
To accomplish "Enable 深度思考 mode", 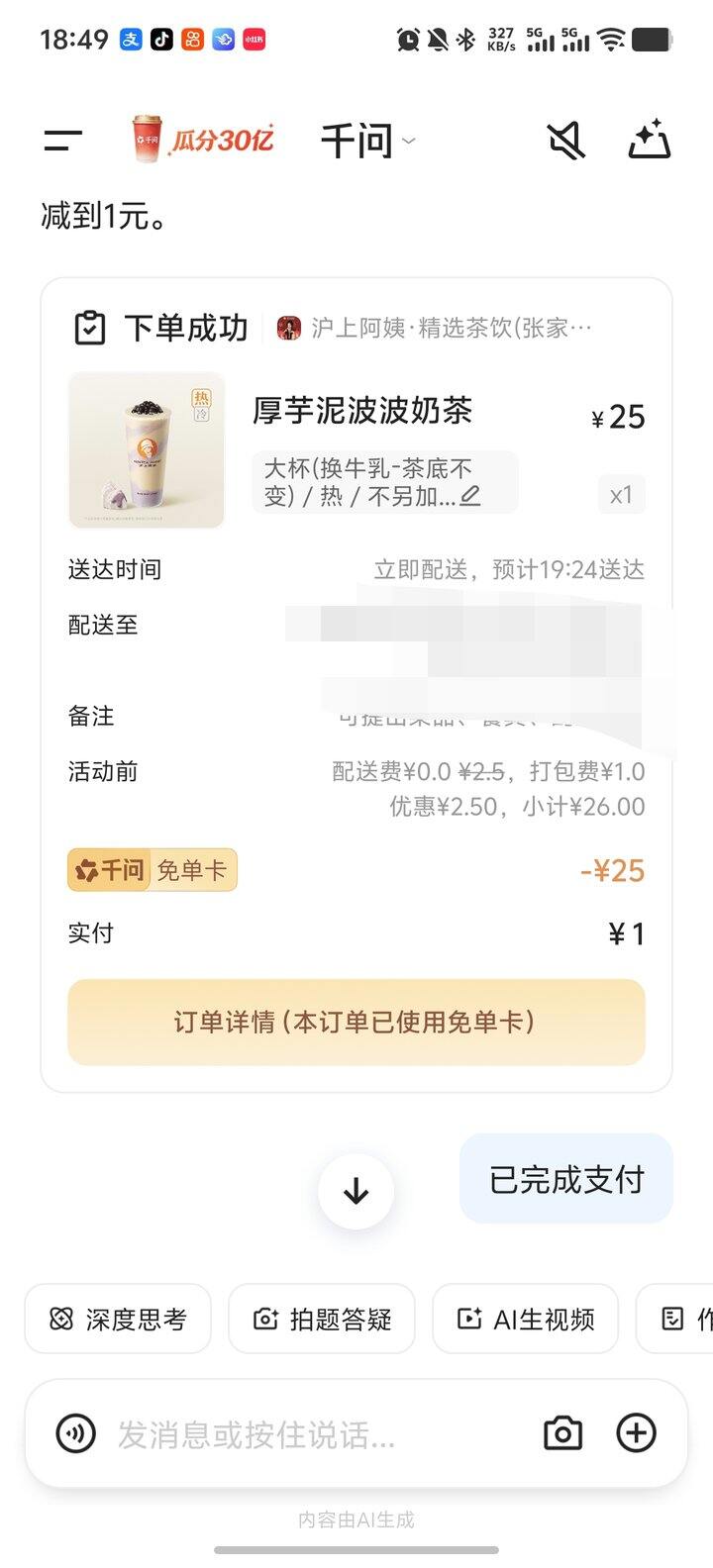I will point(117,1319).
